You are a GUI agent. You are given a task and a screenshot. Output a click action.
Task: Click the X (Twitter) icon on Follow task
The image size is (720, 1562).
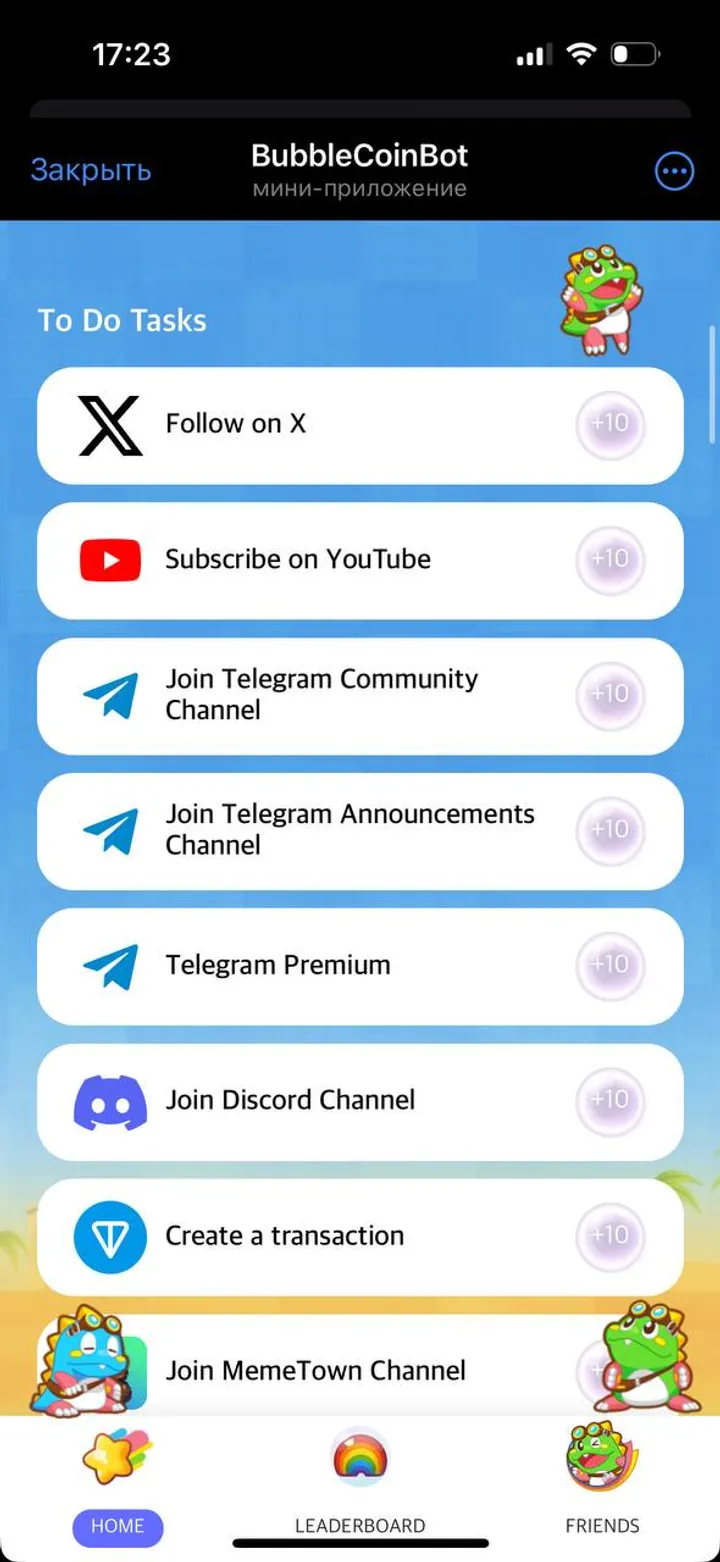click(108, 423)
